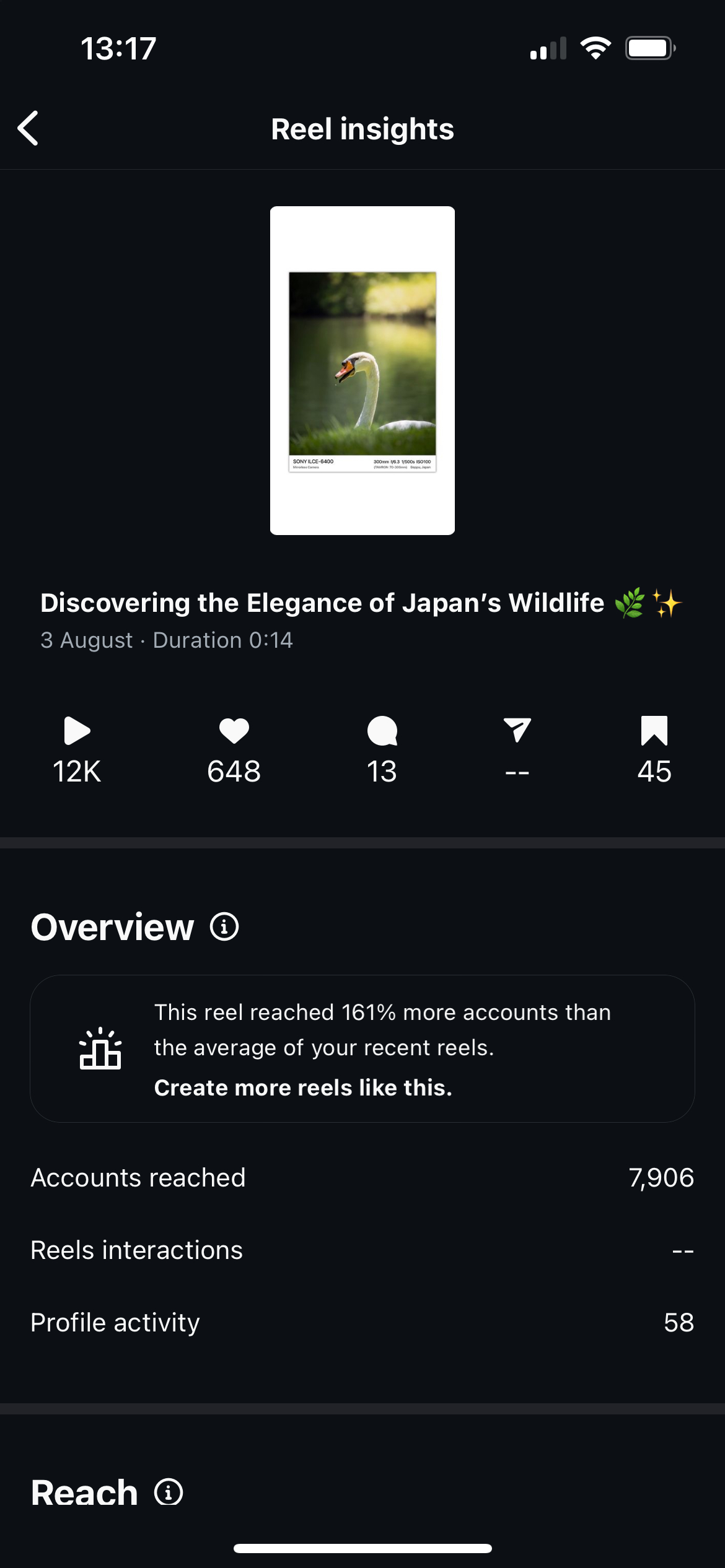Go back from Reel insights
725x1568 pixels.
click(x=29, y=128)
